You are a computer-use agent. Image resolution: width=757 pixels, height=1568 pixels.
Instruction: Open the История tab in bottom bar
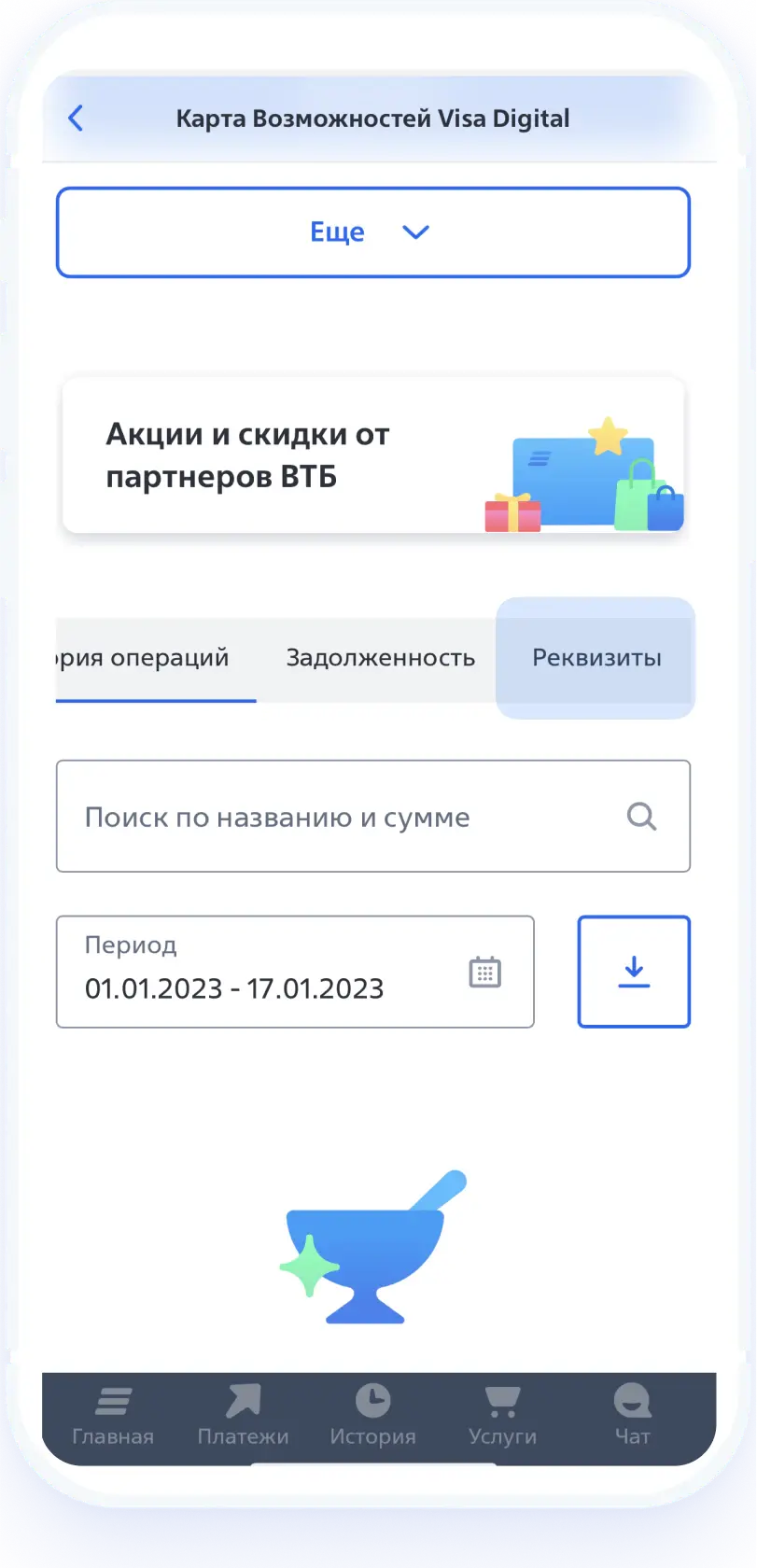coord(372,1416)
